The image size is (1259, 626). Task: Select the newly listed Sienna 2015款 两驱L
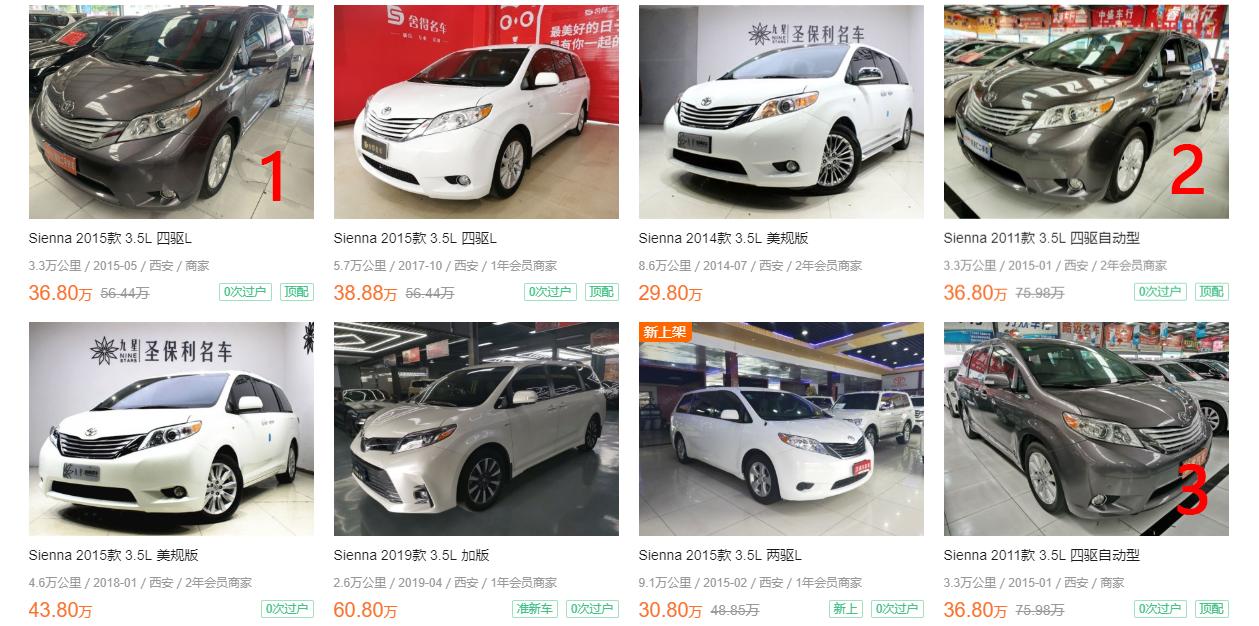point(780,428)
